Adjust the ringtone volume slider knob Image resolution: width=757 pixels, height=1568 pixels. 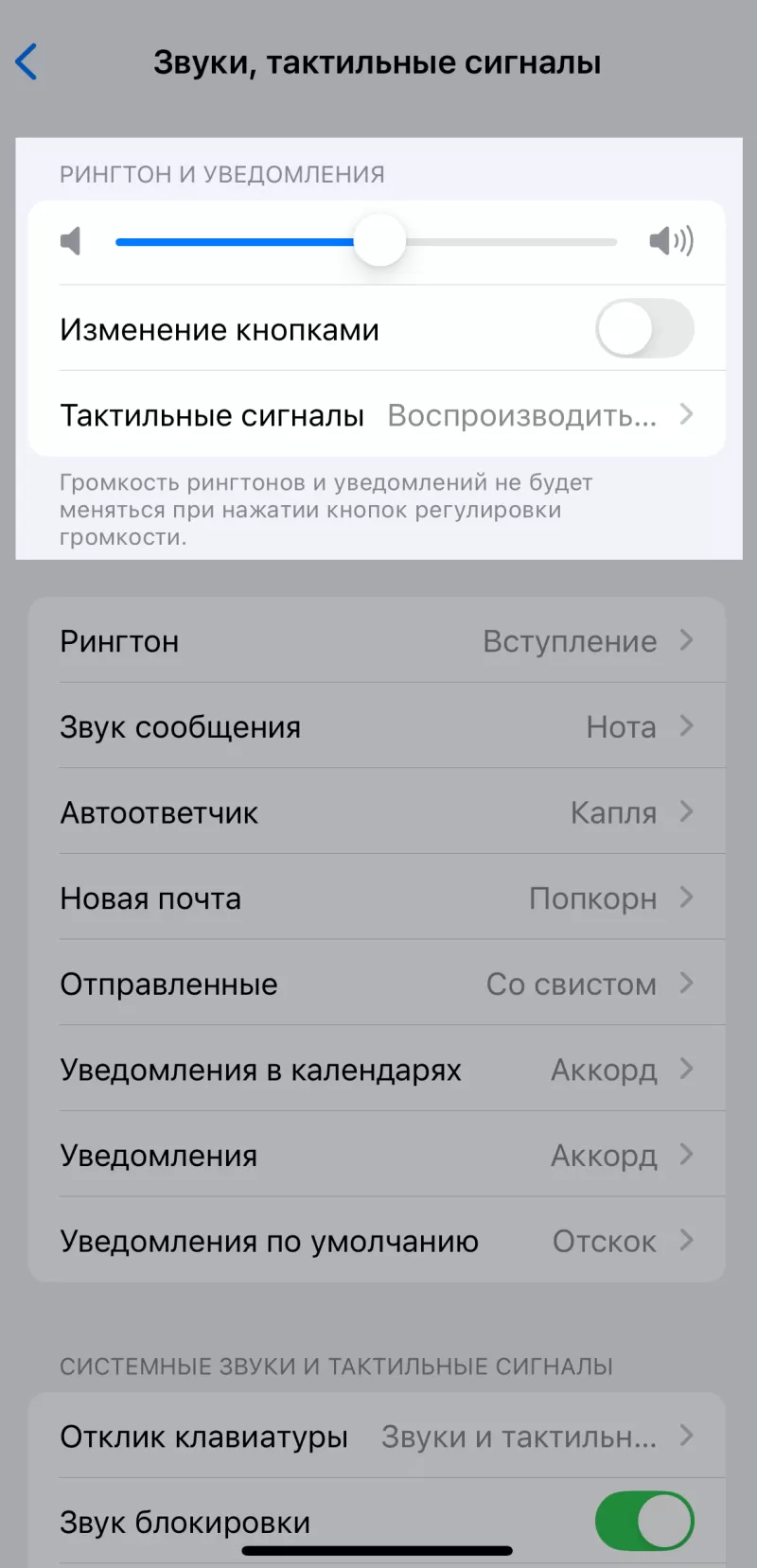click(x=378, y=241)
